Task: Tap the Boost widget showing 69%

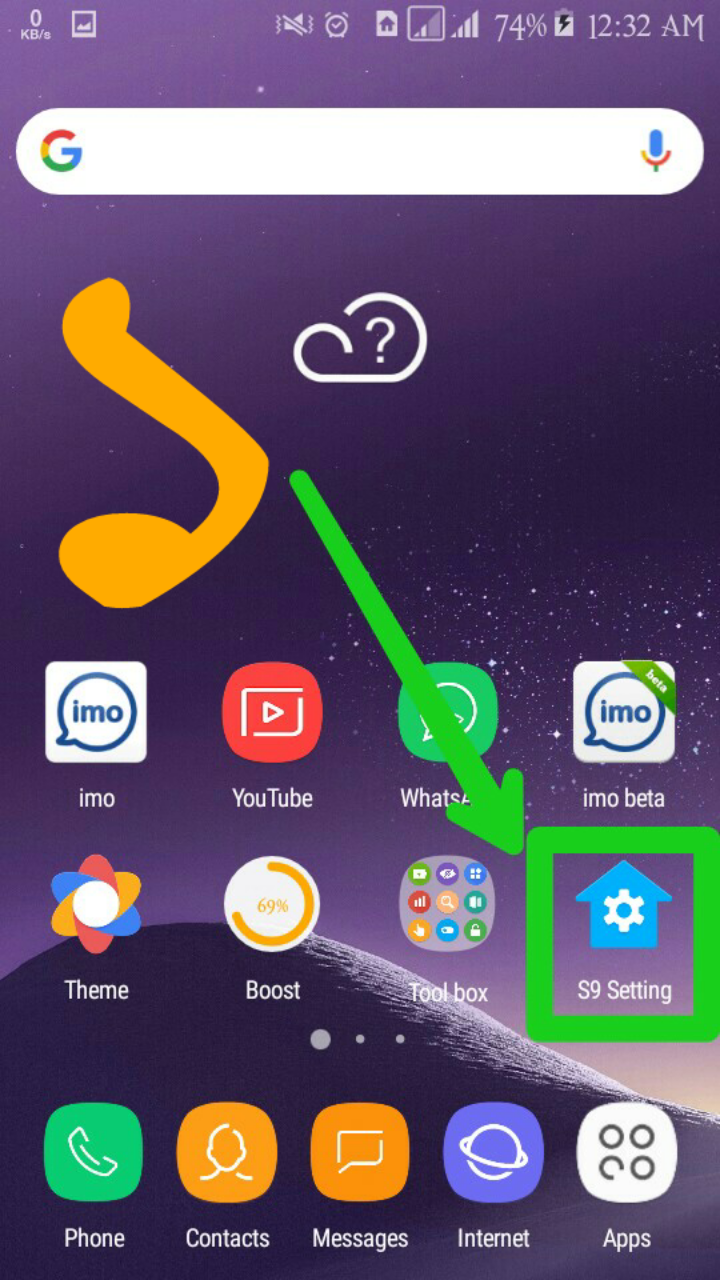Action: 272,904
